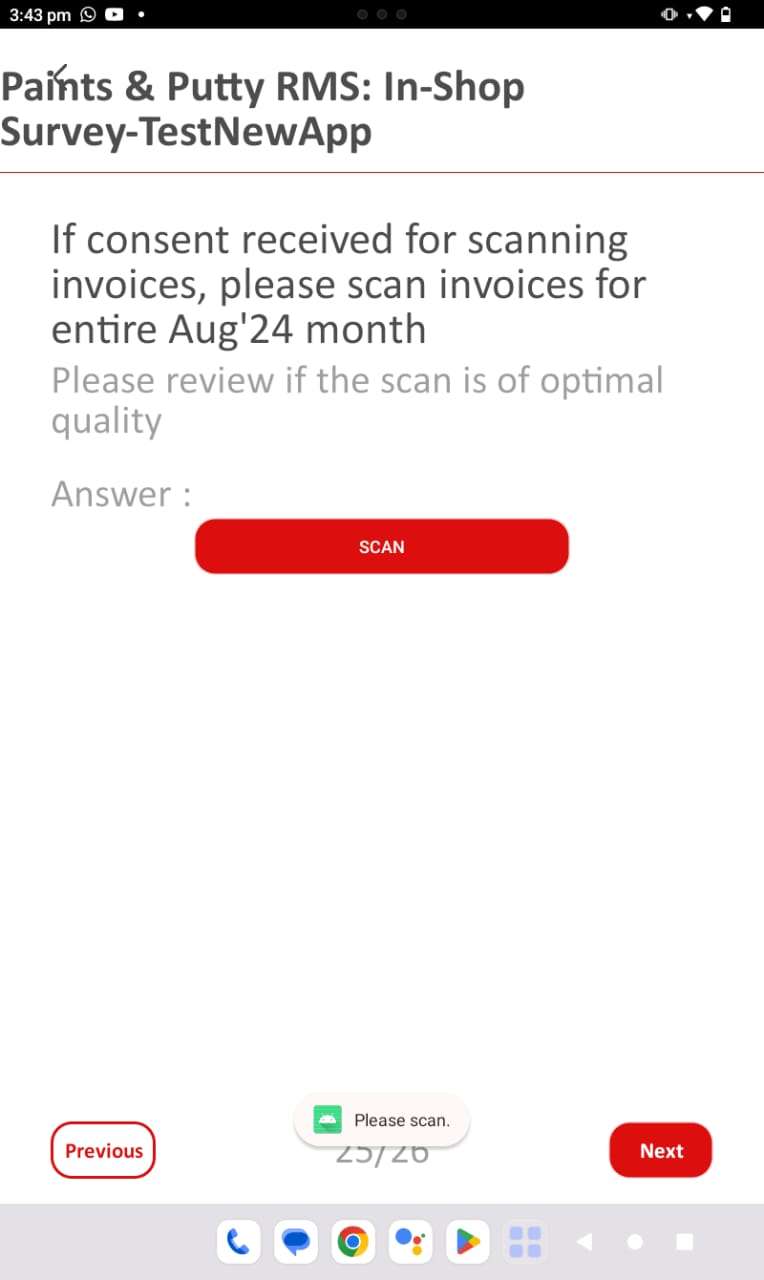Viewport: 764px width, 1280px height.
Task: Open the Phone app in the taskbar
Action: point(238,1242)
